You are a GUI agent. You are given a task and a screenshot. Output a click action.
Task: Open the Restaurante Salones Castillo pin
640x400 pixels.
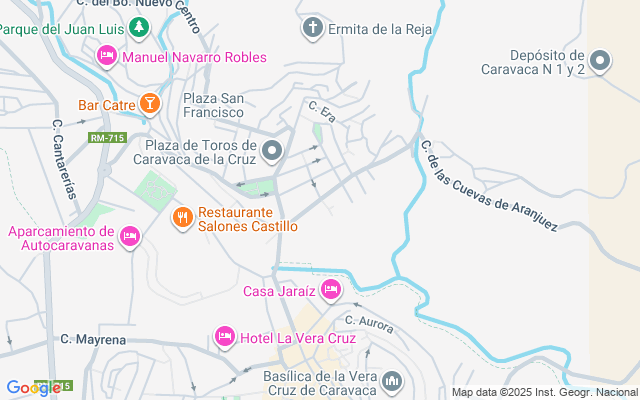(x=182, y=217)
